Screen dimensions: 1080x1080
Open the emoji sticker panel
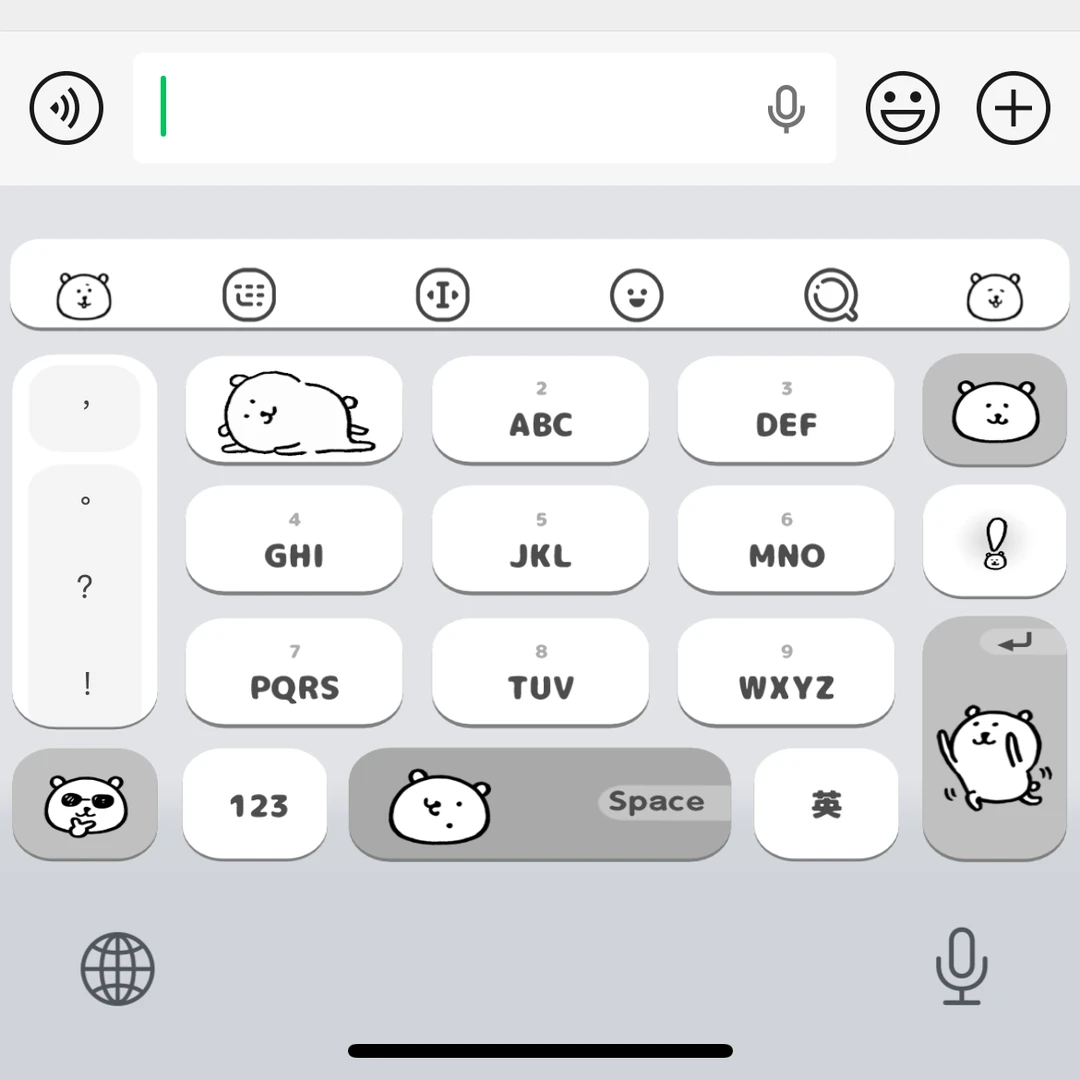click(902, 108)
